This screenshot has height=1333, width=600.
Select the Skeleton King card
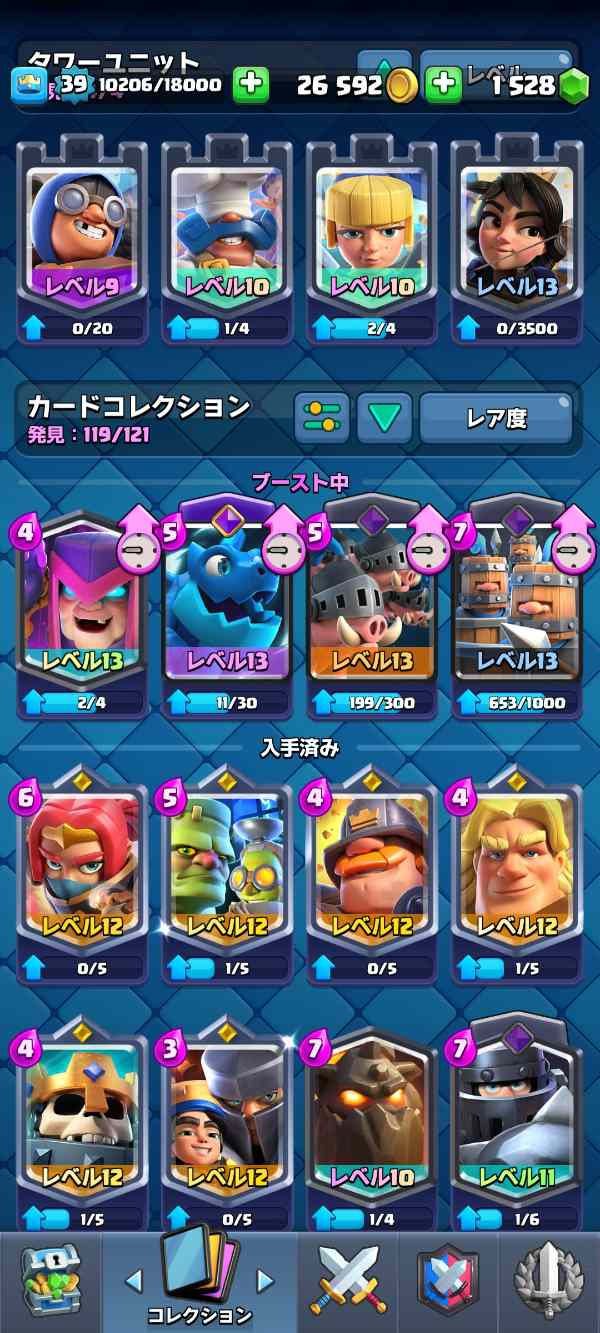coord(82,1120)
